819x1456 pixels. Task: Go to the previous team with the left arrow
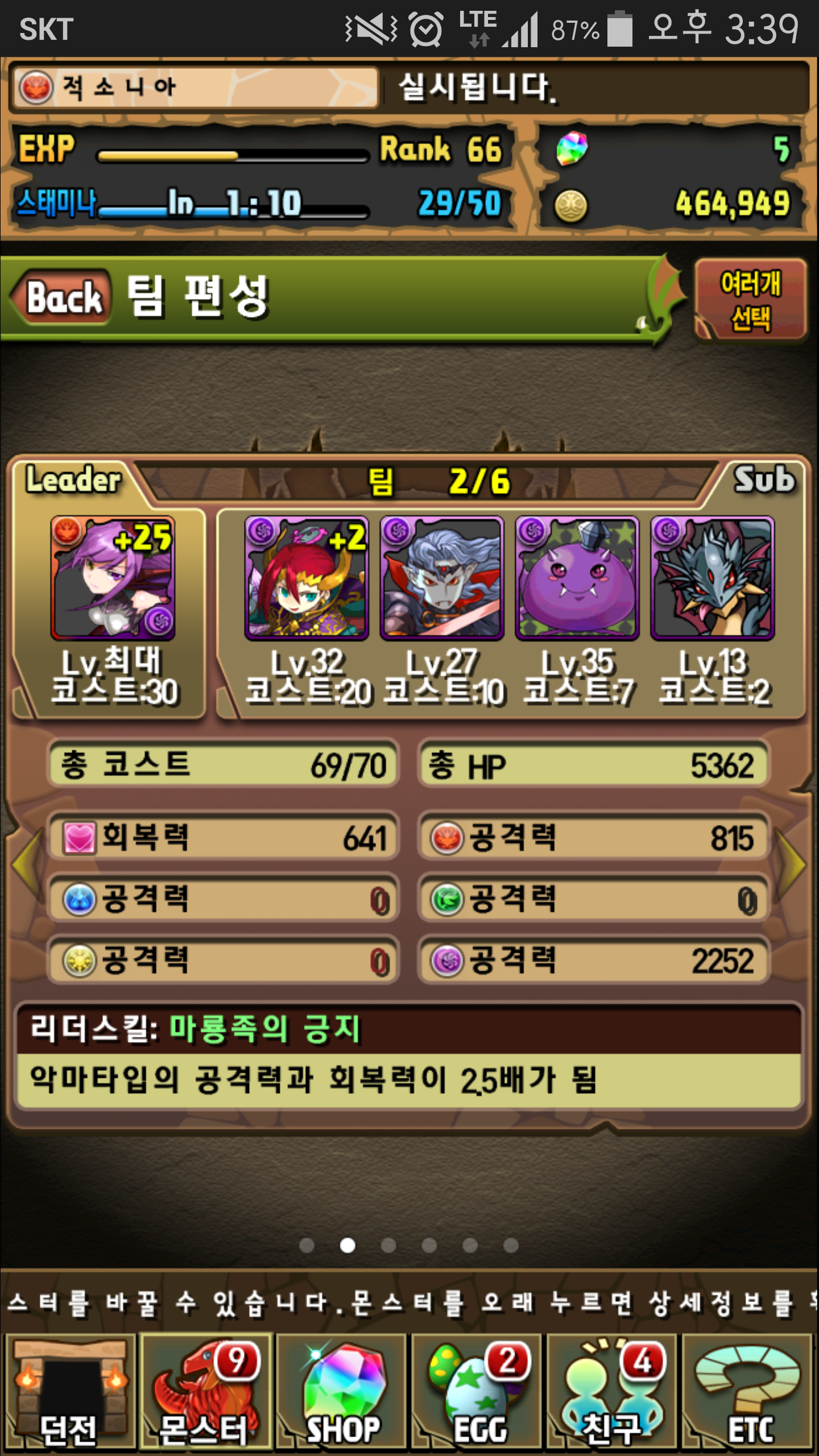pyautogui.click(x=26, y=864)
